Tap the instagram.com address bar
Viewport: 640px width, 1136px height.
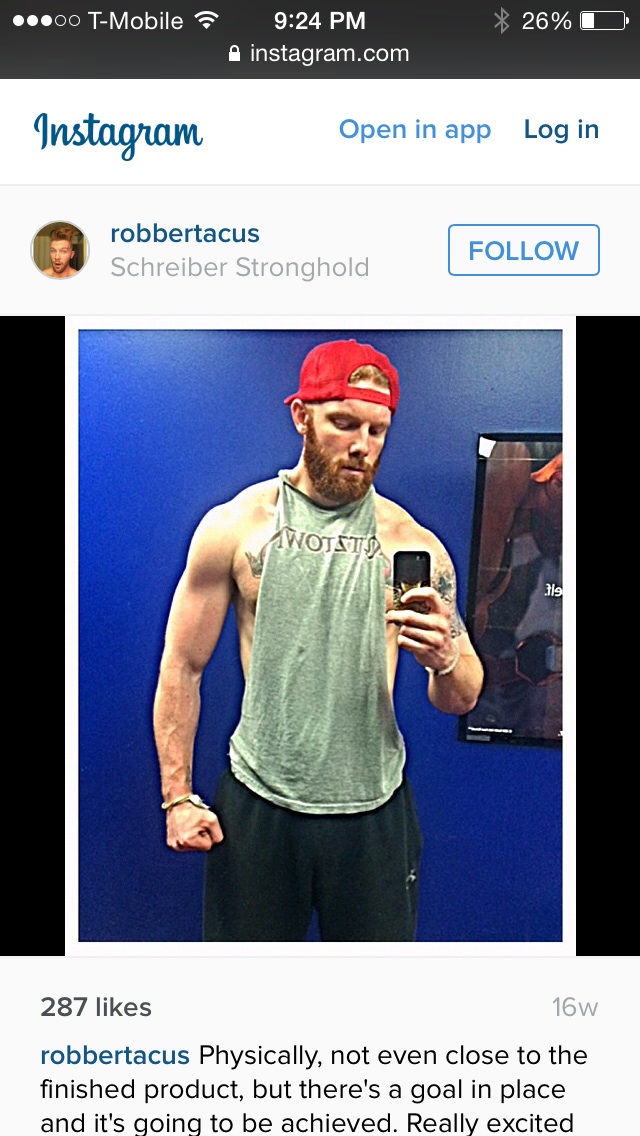click(x=320, y=54)
